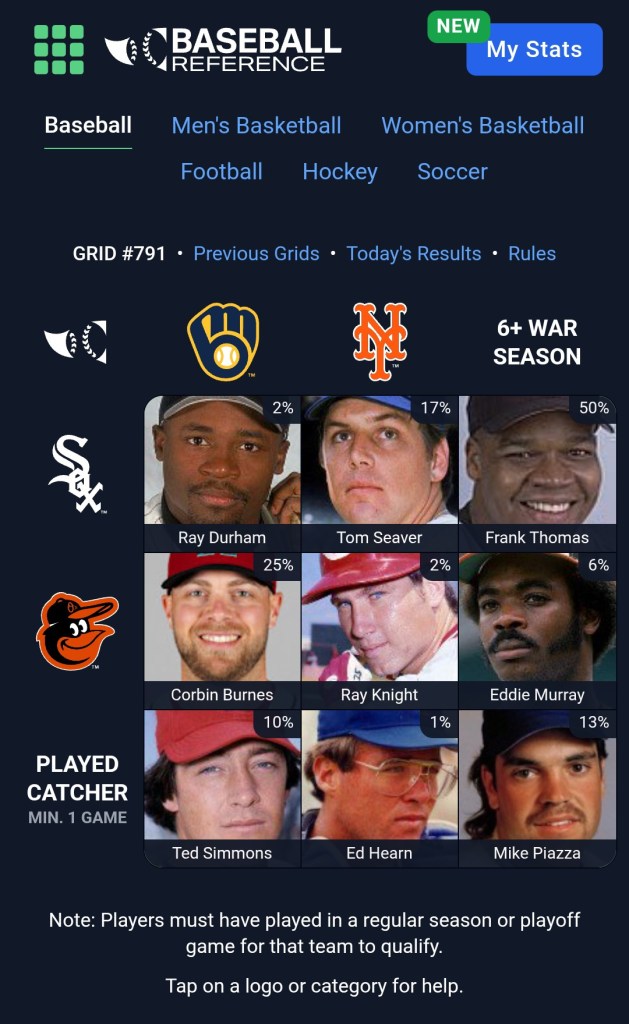Tap the Mets logo for help

pos(380,342)
